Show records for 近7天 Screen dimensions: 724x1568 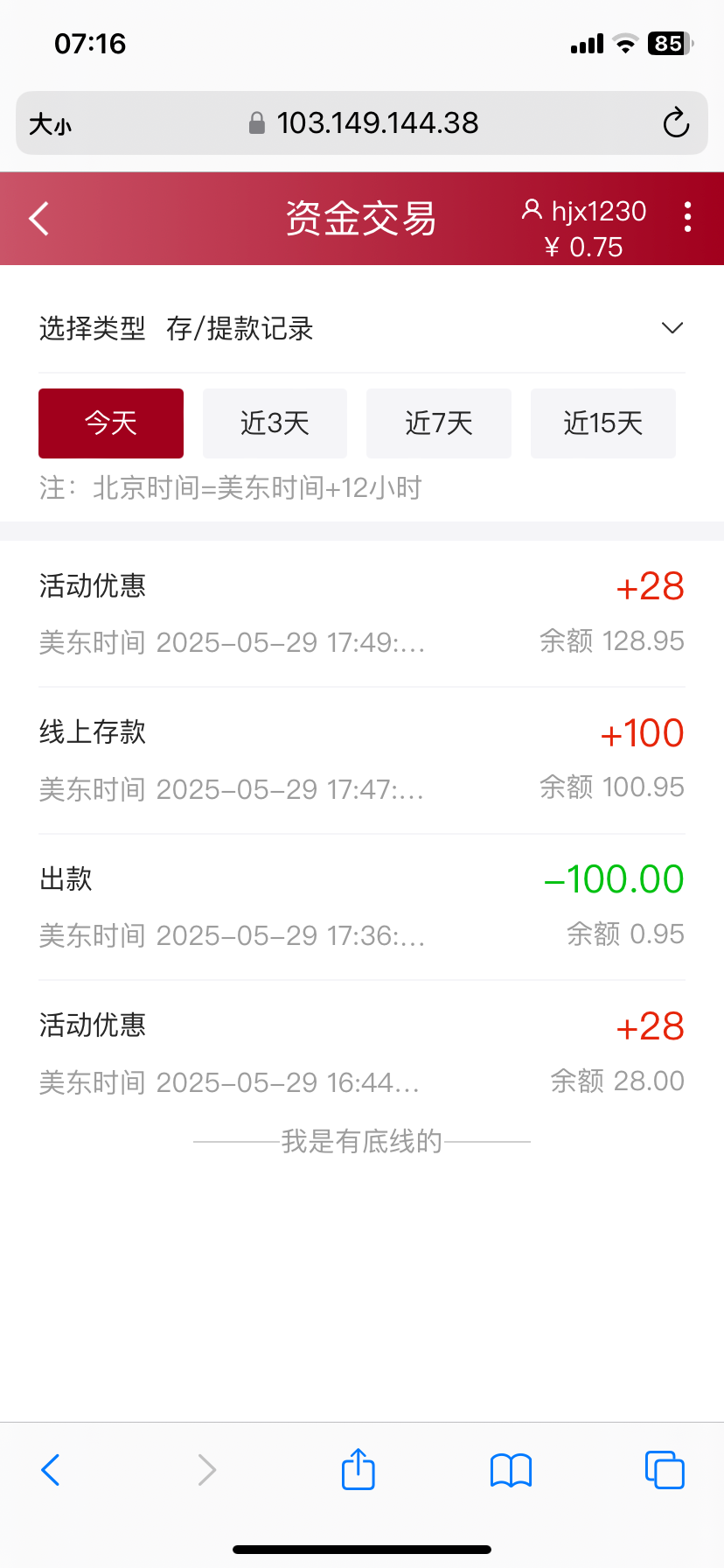438,423
